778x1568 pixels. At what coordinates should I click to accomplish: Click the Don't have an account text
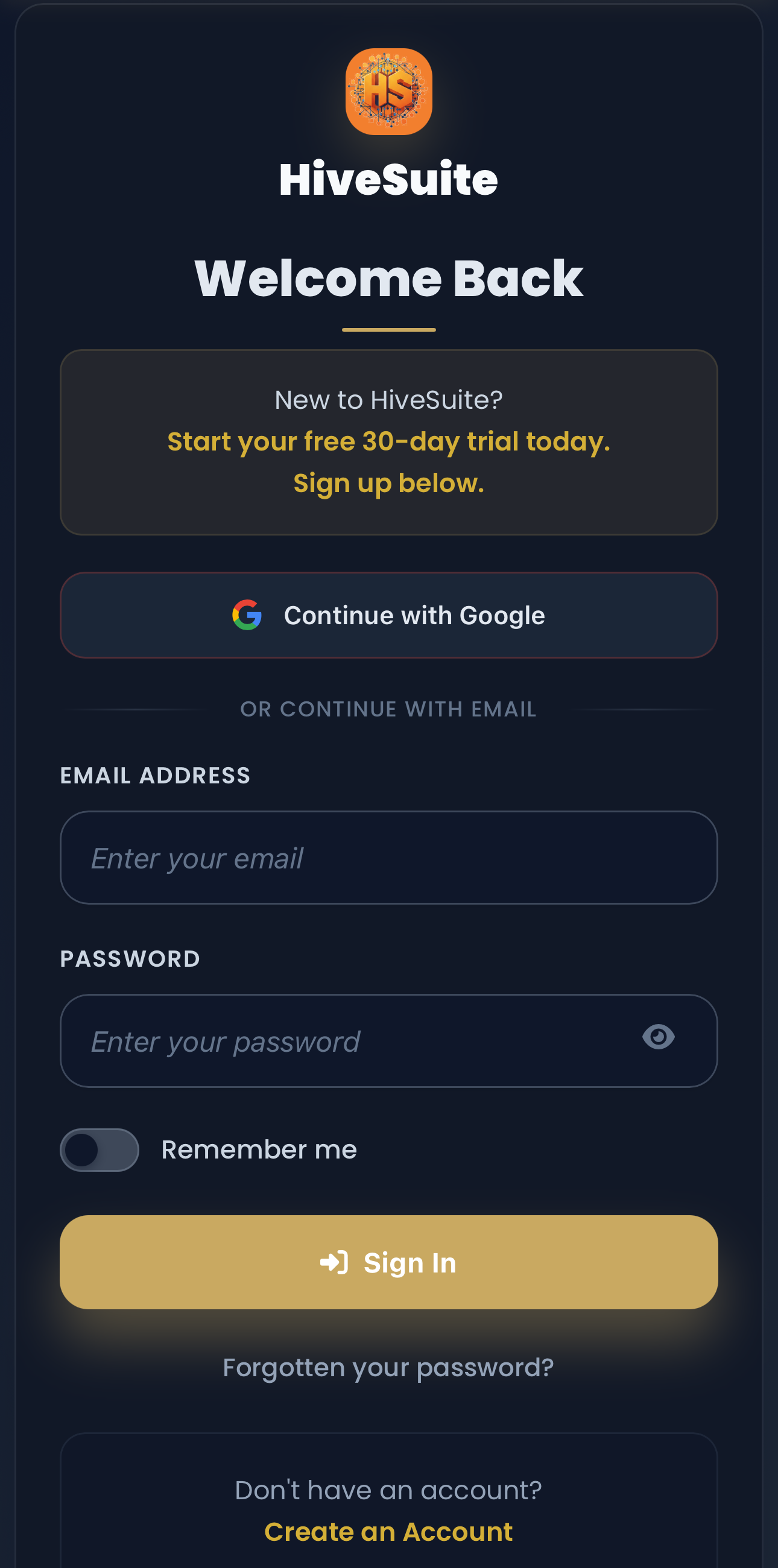coord(389,1490)
